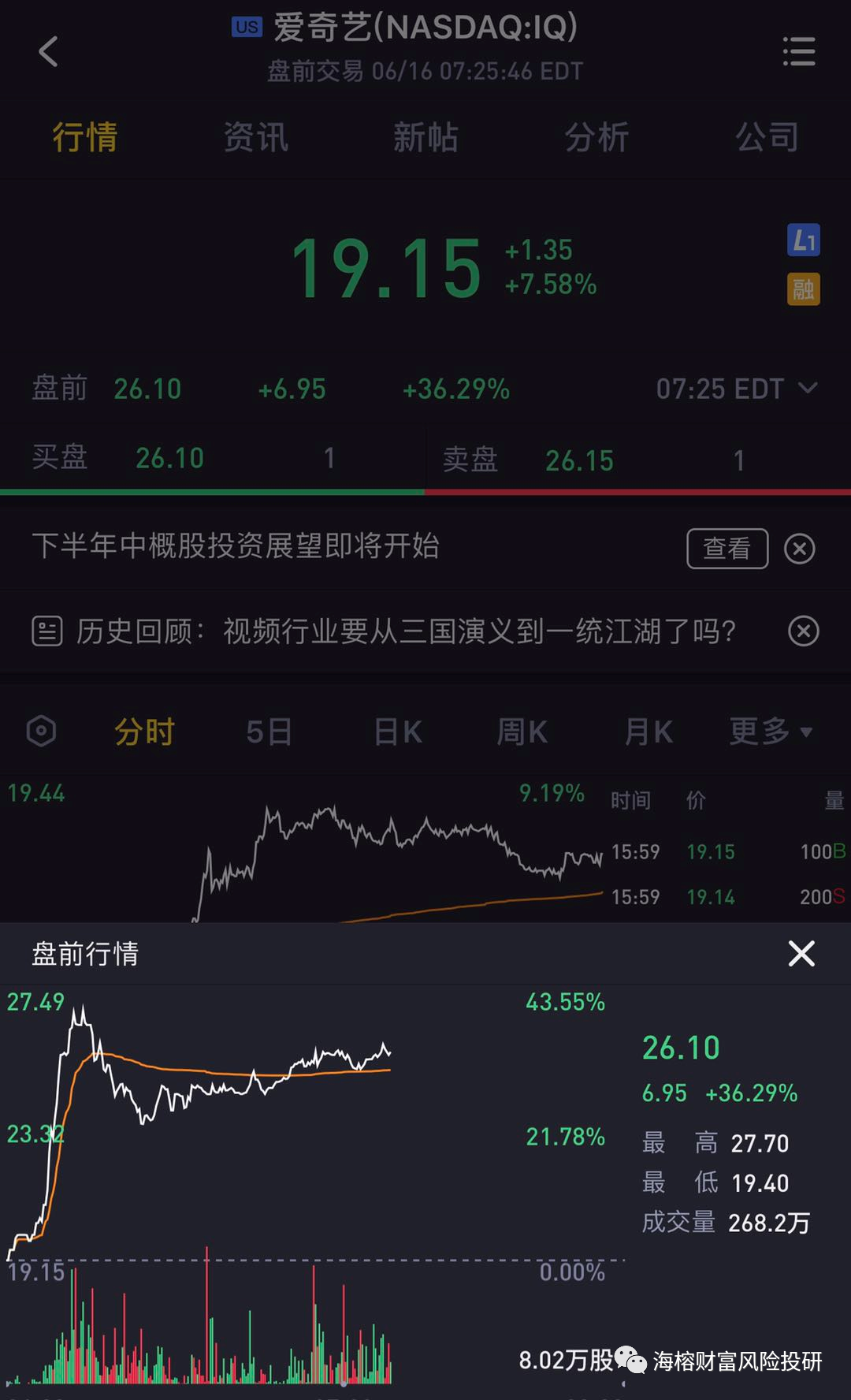Open the 分析 tab

596,137
